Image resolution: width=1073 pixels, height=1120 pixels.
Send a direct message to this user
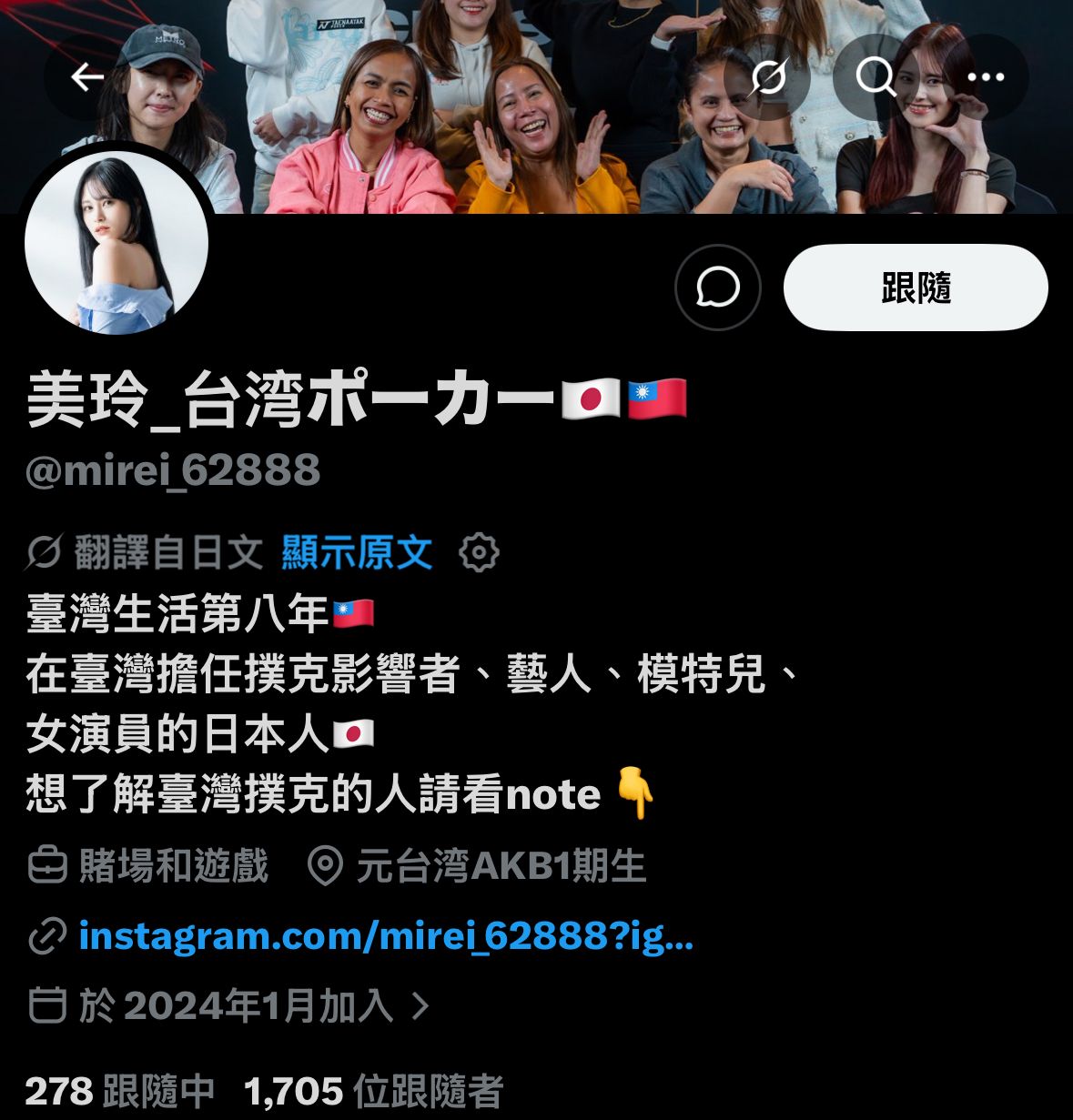[718, 288]
